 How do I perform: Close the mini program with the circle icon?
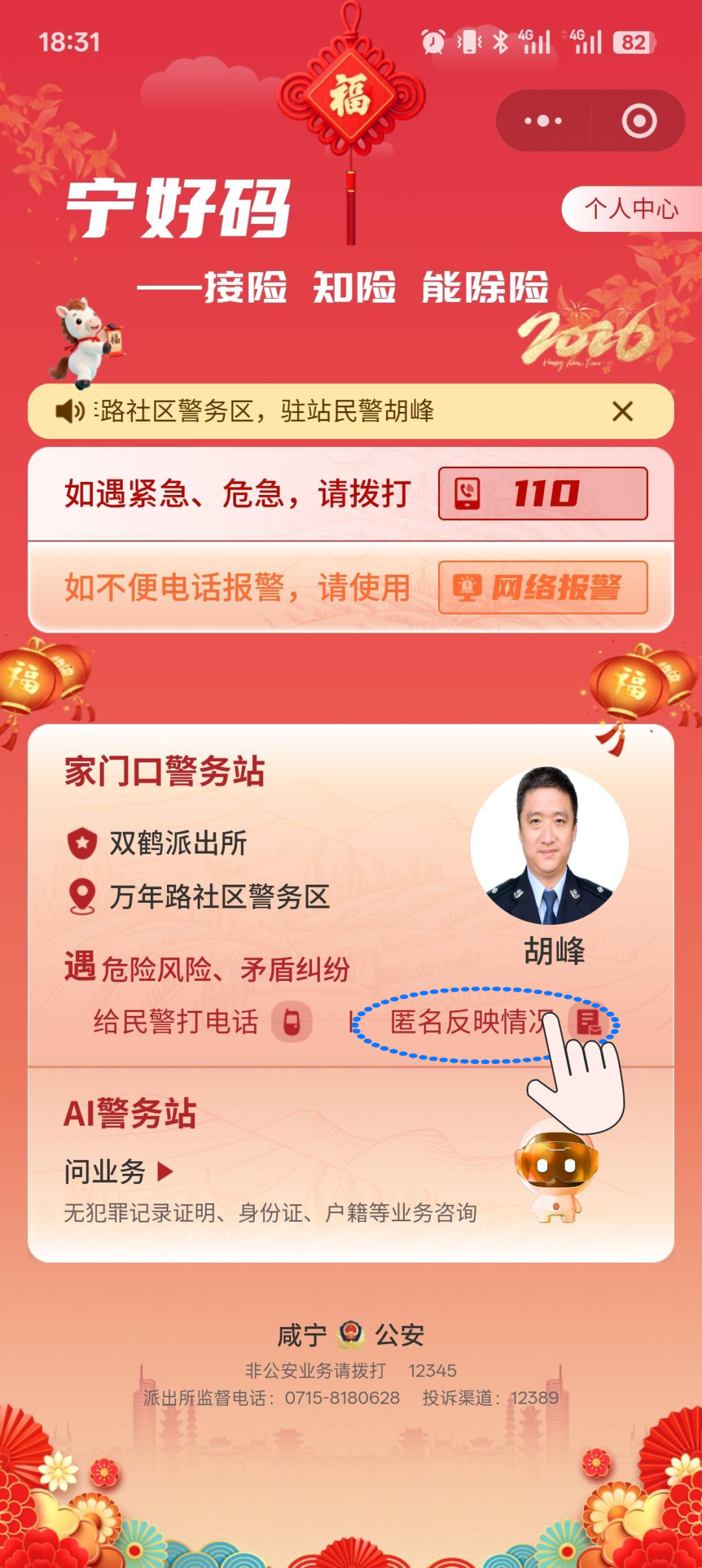(639, 121)
